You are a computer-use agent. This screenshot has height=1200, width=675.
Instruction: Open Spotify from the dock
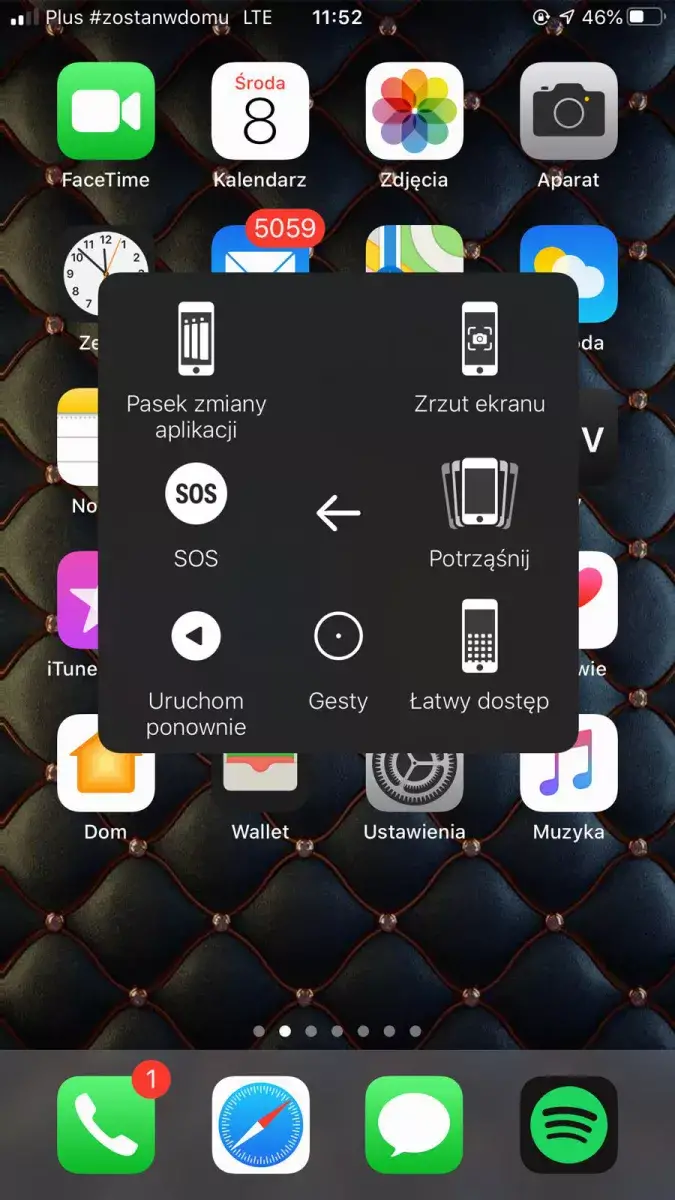tap(568, 1125)
